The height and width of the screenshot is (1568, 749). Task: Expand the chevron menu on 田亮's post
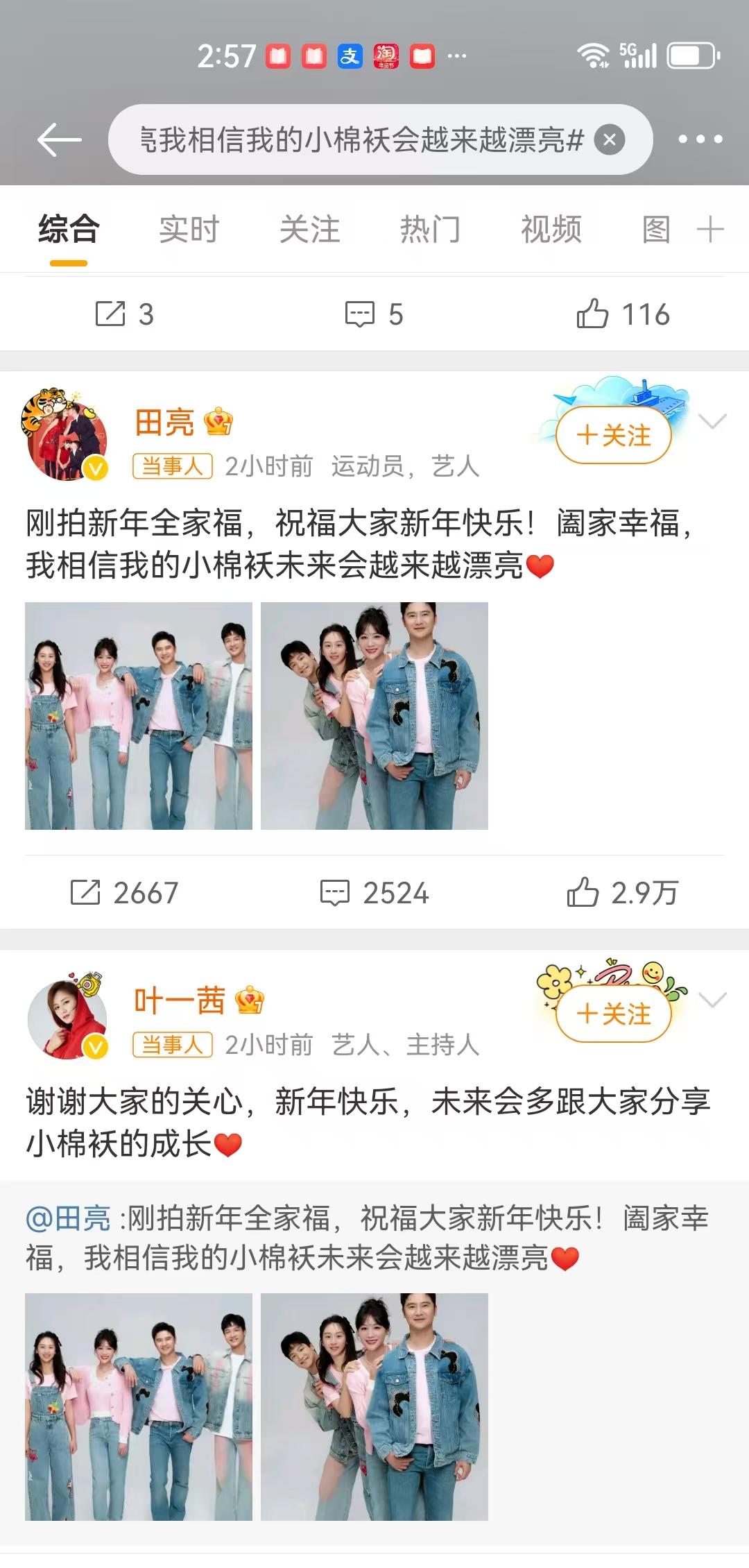712,421
